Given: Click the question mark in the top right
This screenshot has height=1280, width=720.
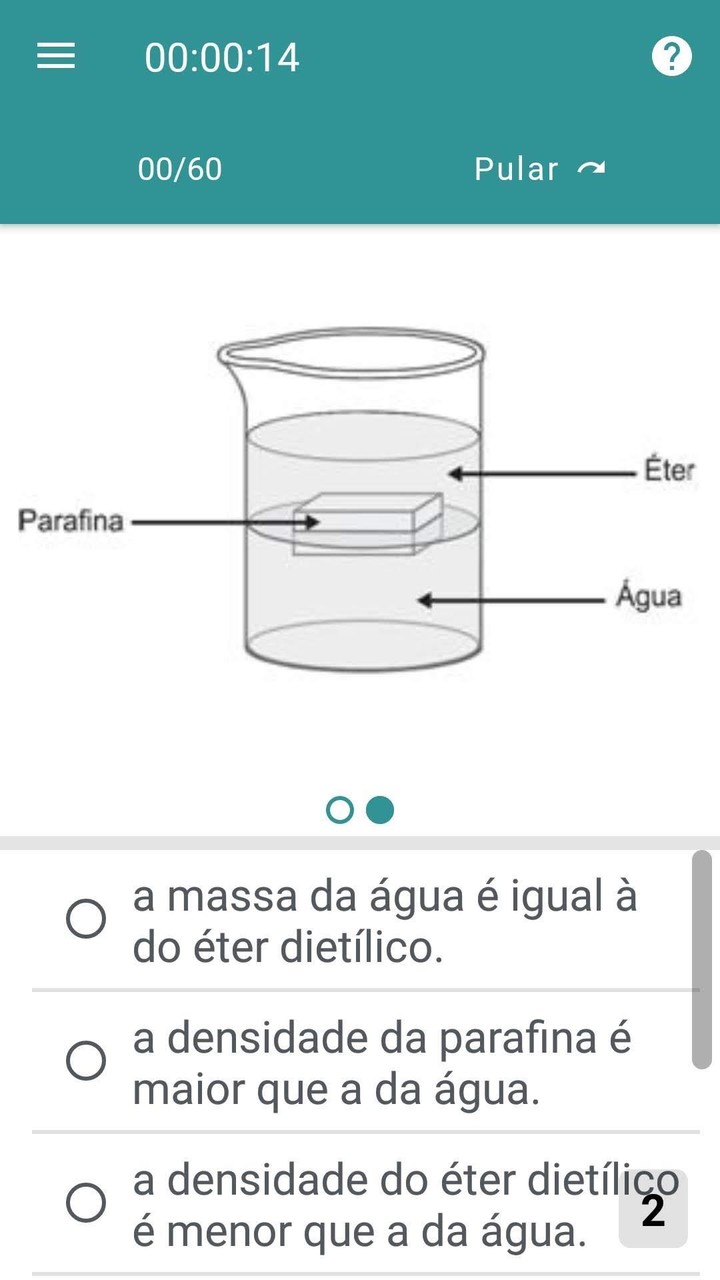Looking at the screenshot, I should pos(671,55).
